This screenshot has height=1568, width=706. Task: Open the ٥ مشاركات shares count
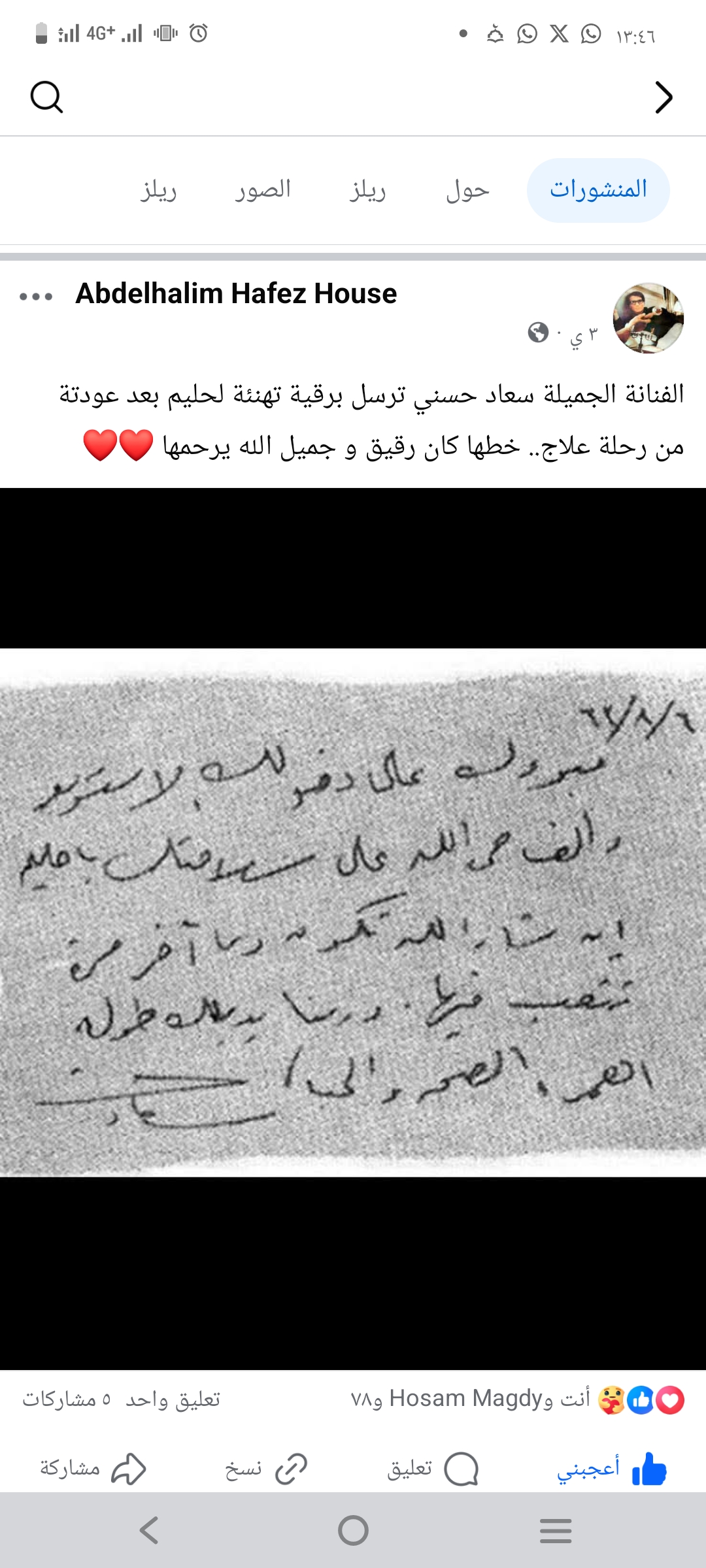[67, 1399]
